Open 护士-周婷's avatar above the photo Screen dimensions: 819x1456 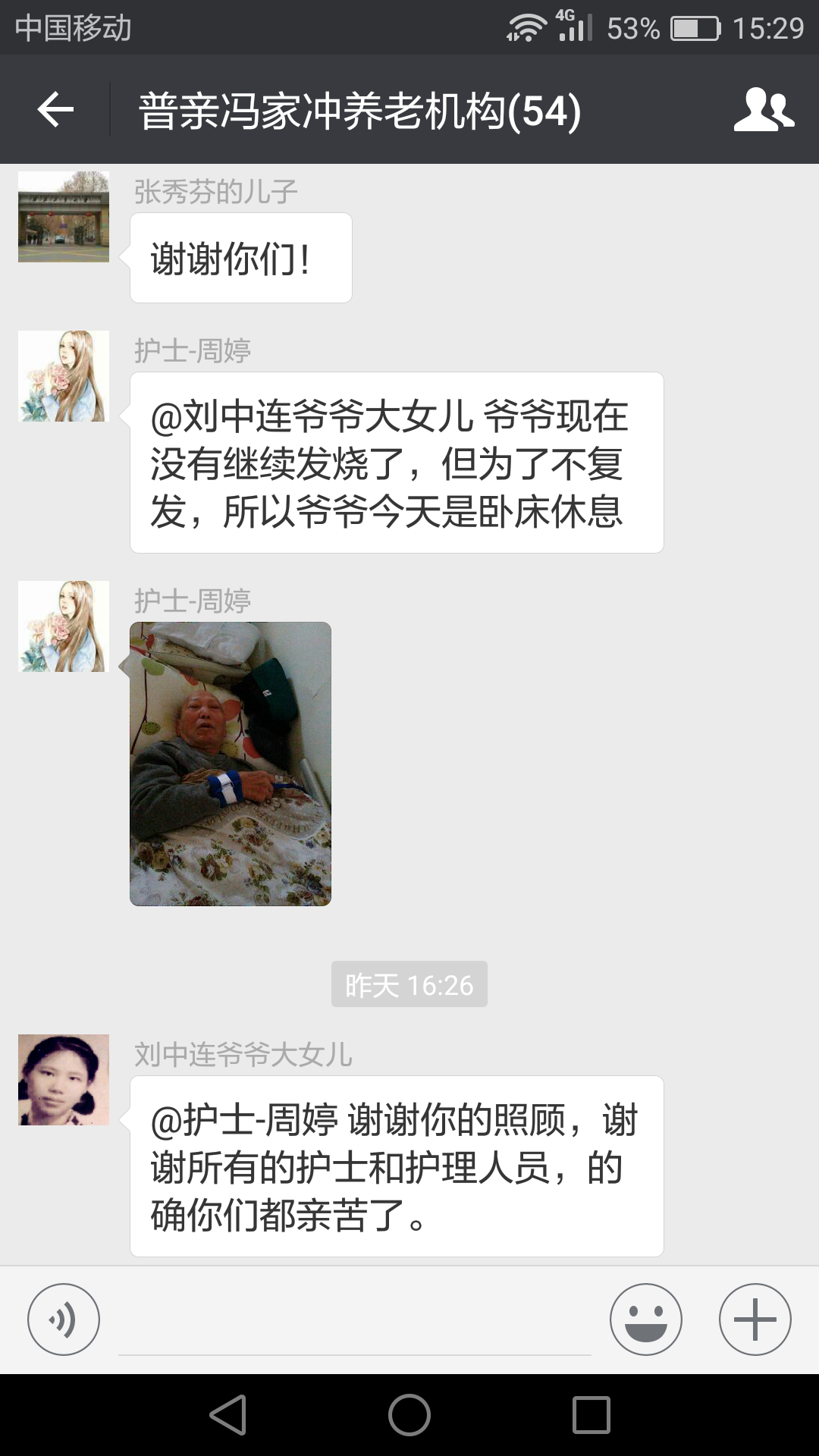click(64, 626)
